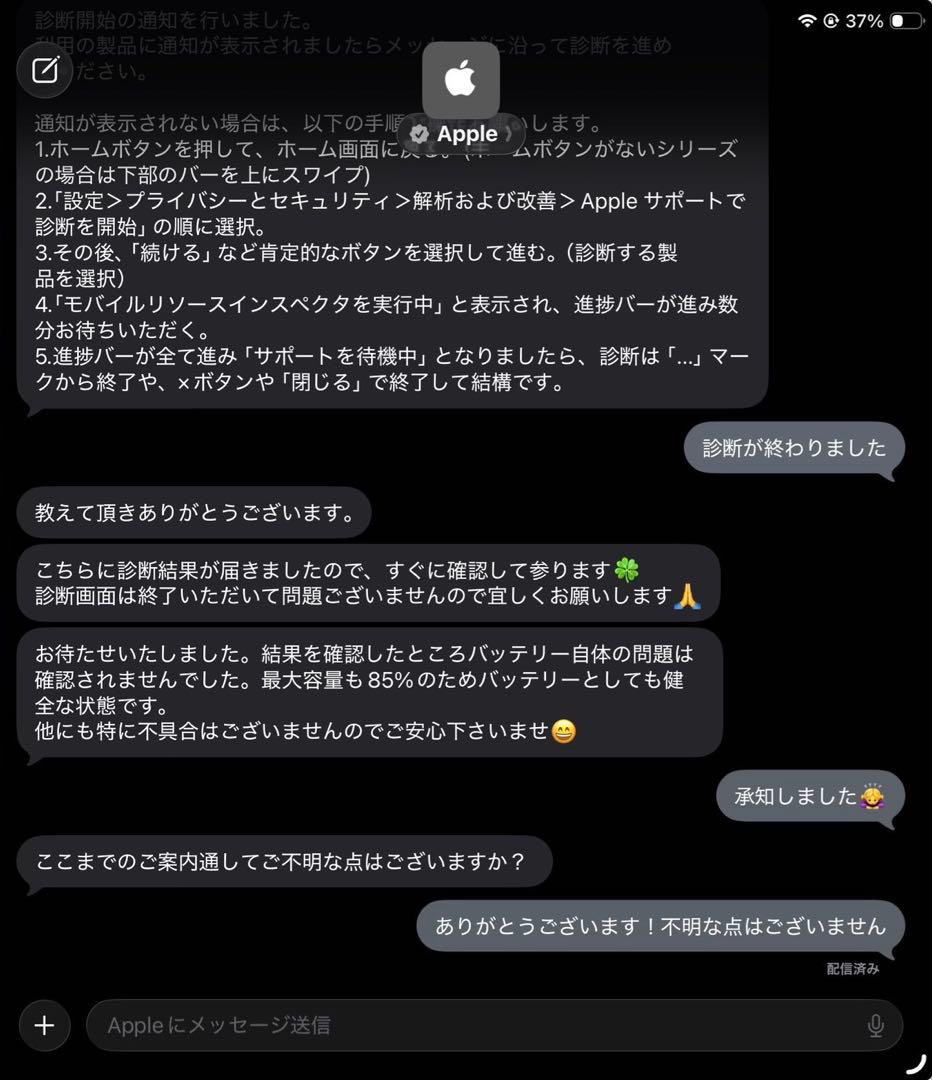
Task: Tap the 診断が終わりました sent bubble
Action: (x=793, y=448)
